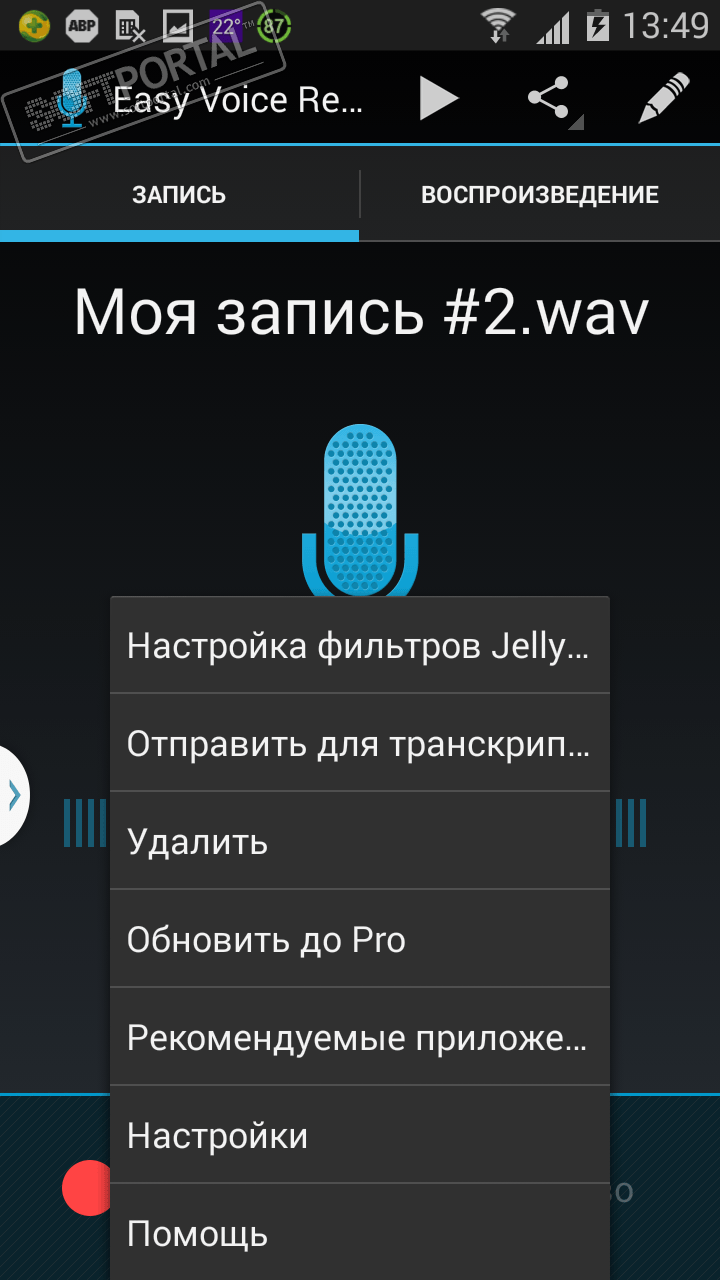This screenshot has width=720, height=1280.
Task: Start recording with the red record button
Action: point(86,1188)
